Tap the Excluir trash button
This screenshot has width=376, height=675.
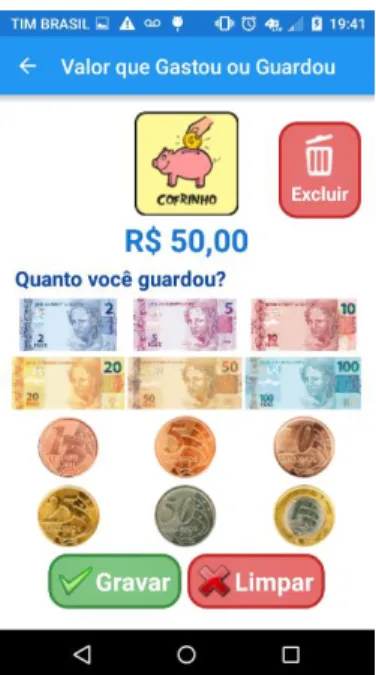pyautogui.click(x=320, y=170)
